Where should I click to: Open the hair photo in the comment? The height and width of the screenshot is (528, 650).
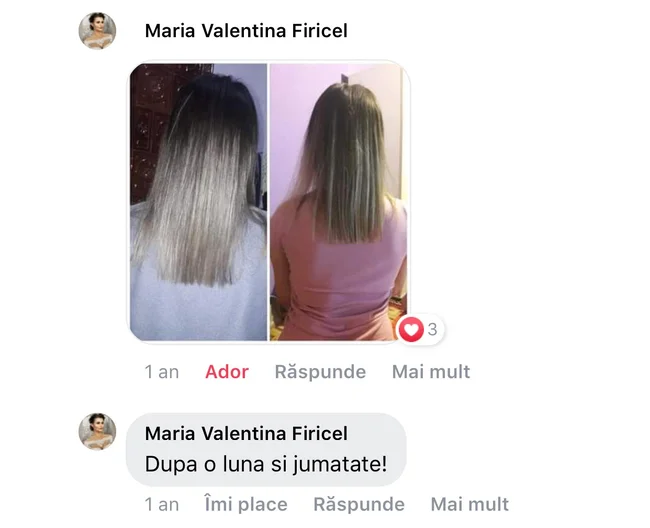(x=268, y=200)
